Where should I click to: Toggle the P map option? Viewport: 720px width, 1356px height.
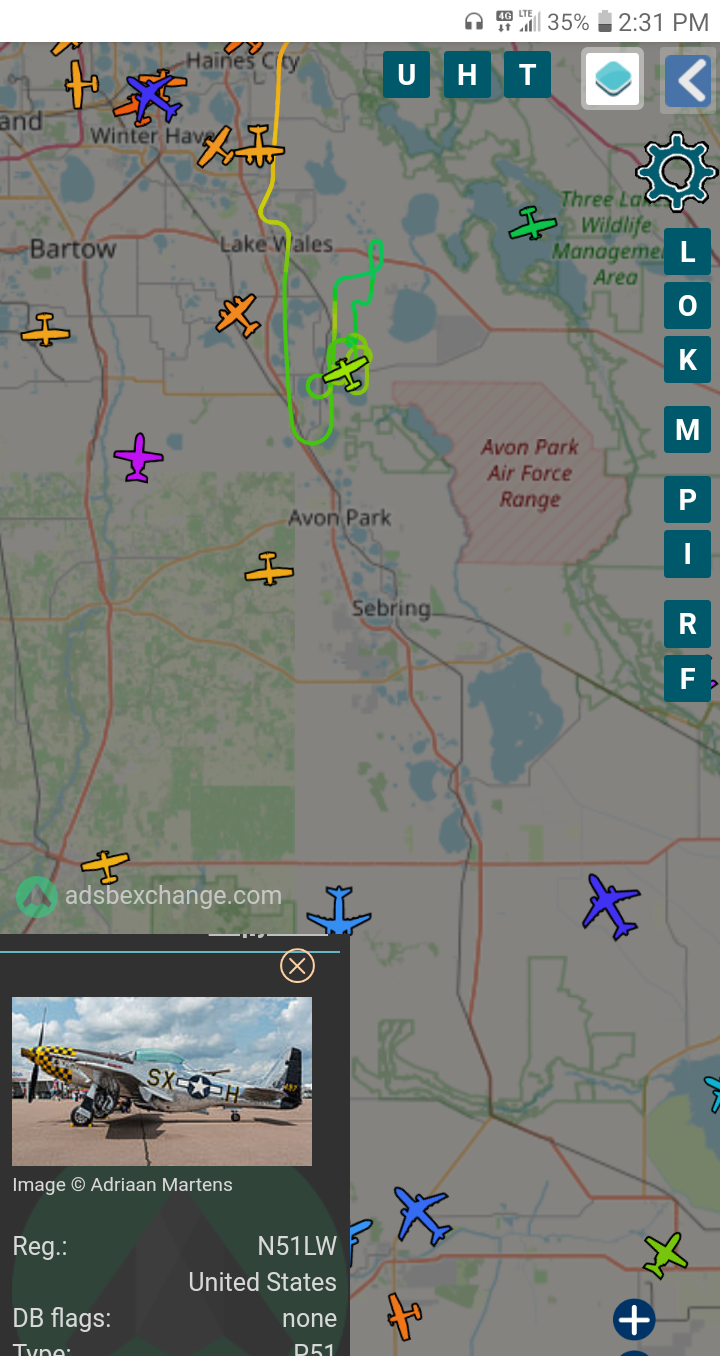coord(687,500)
